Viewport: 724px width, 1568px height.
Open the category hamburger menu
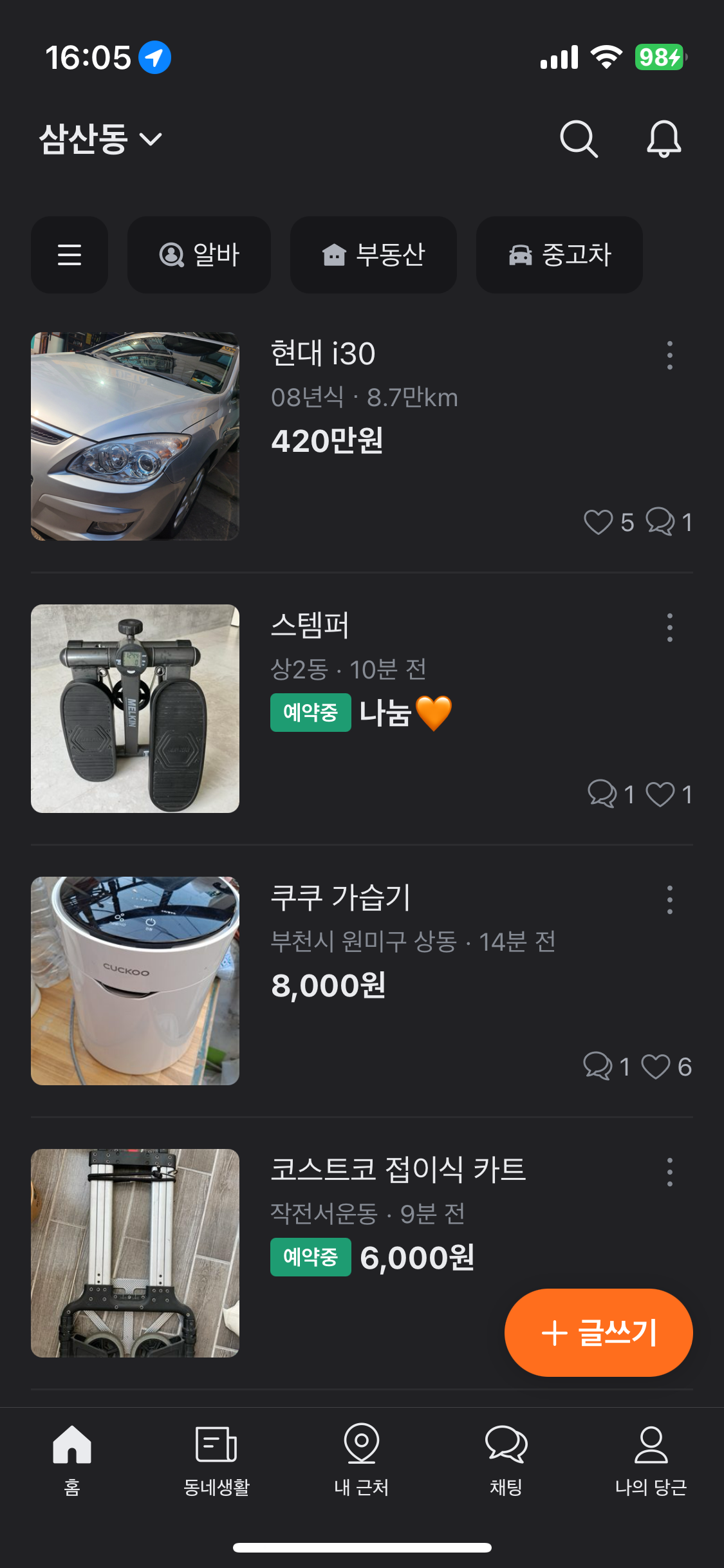[x=70, y=255]
